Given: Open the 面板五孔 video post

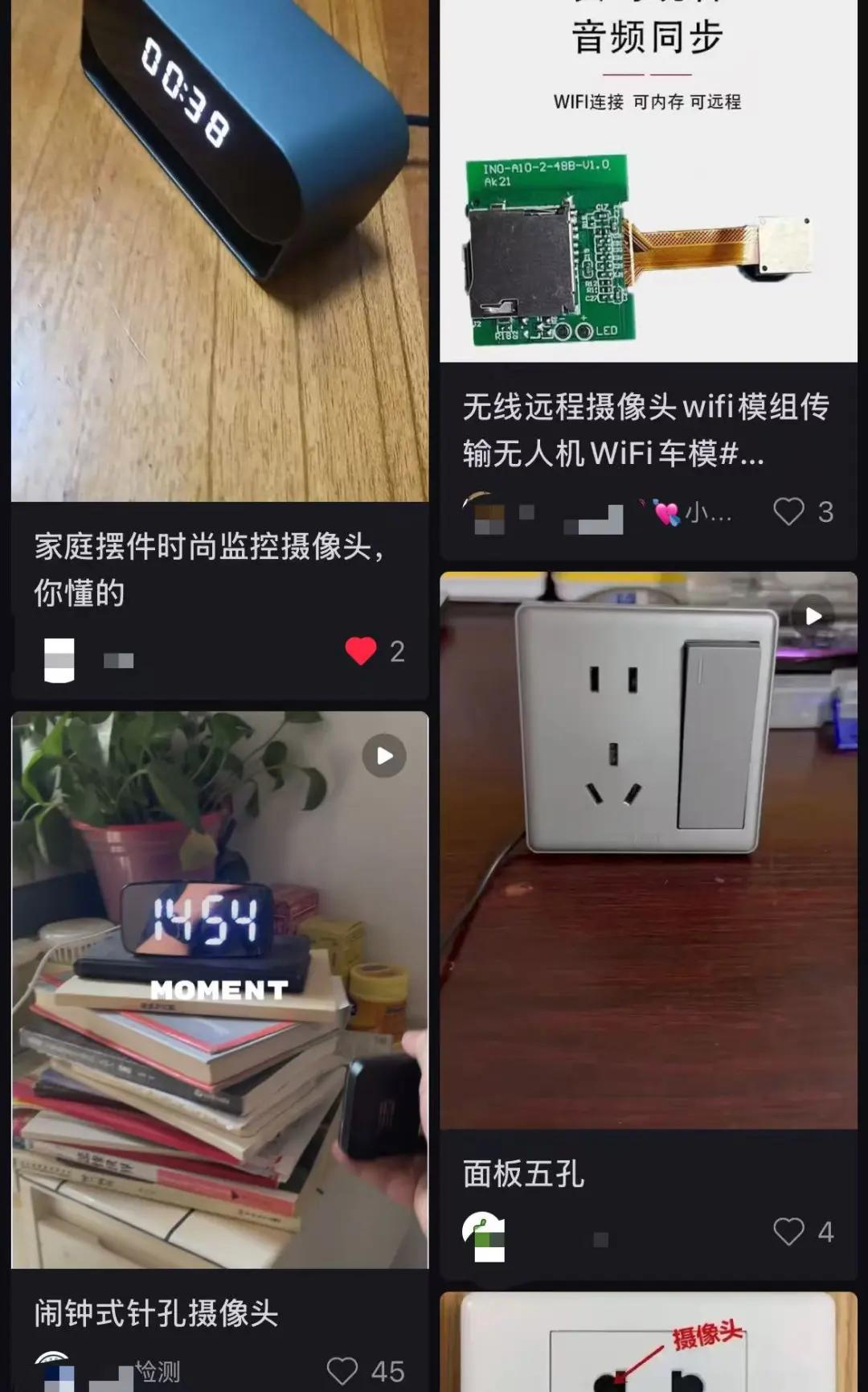Looking at the screenshot, I should [648, 850].
